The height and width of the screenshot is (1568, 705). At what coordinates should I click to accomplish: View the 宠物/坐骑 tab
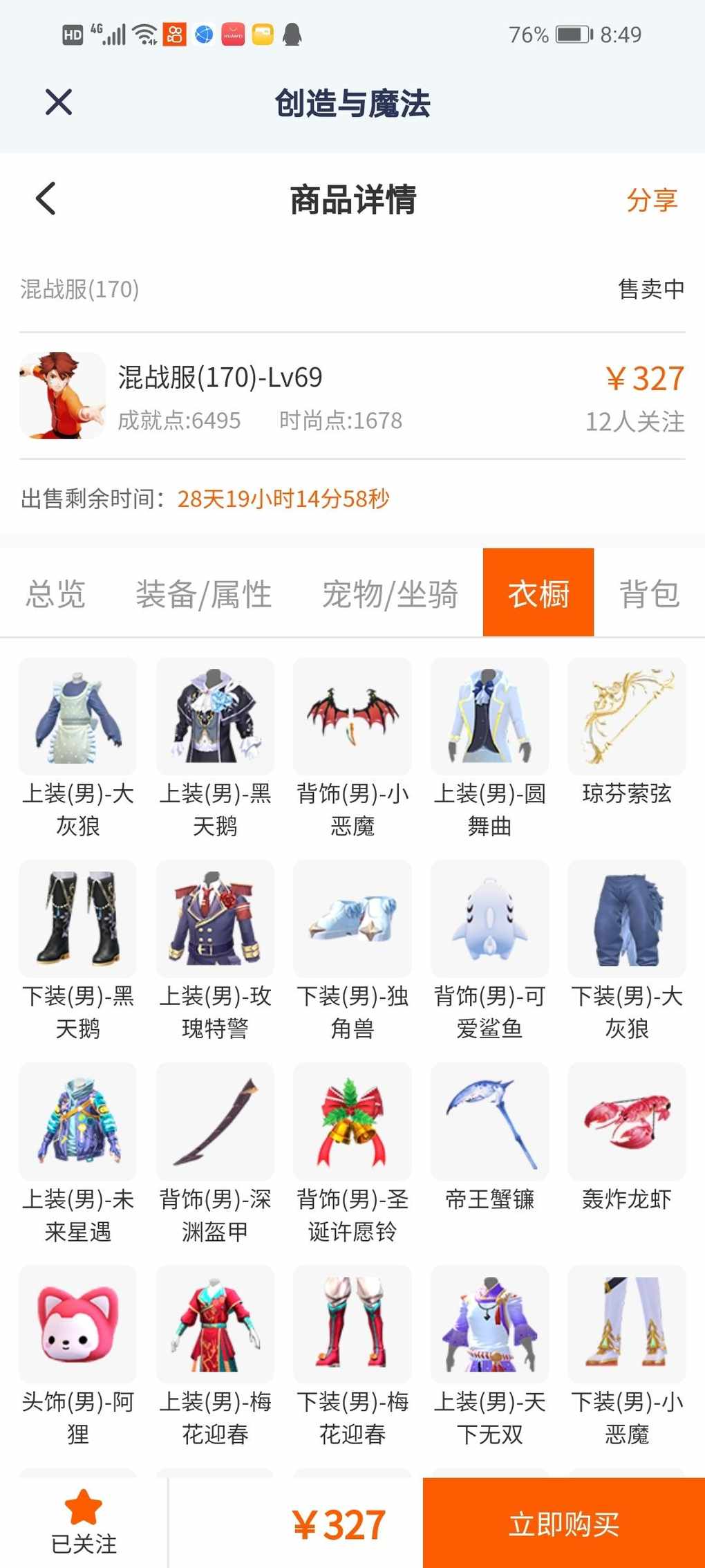pos(390,593)
